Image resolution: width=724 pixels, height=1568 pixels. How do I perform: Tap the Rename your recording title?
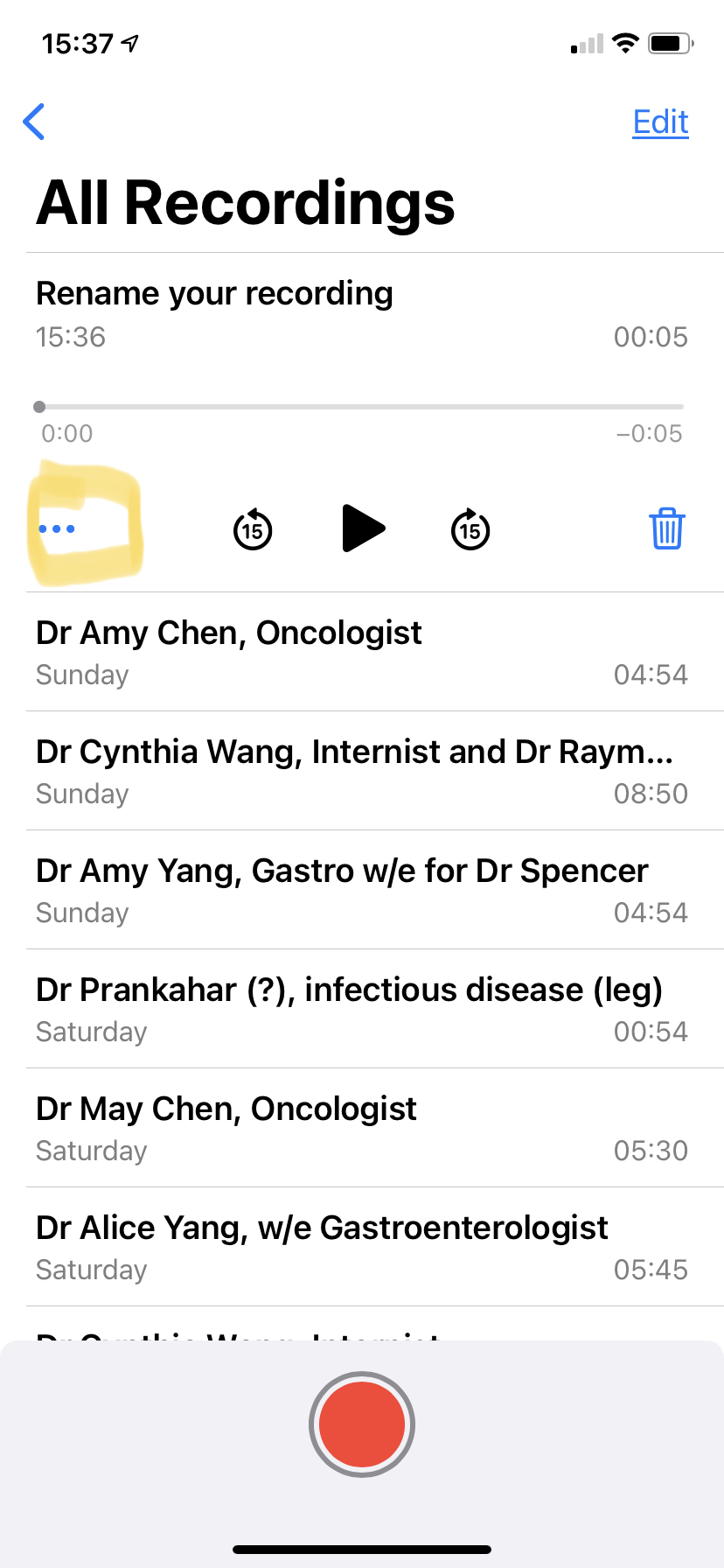coord(214,294)
